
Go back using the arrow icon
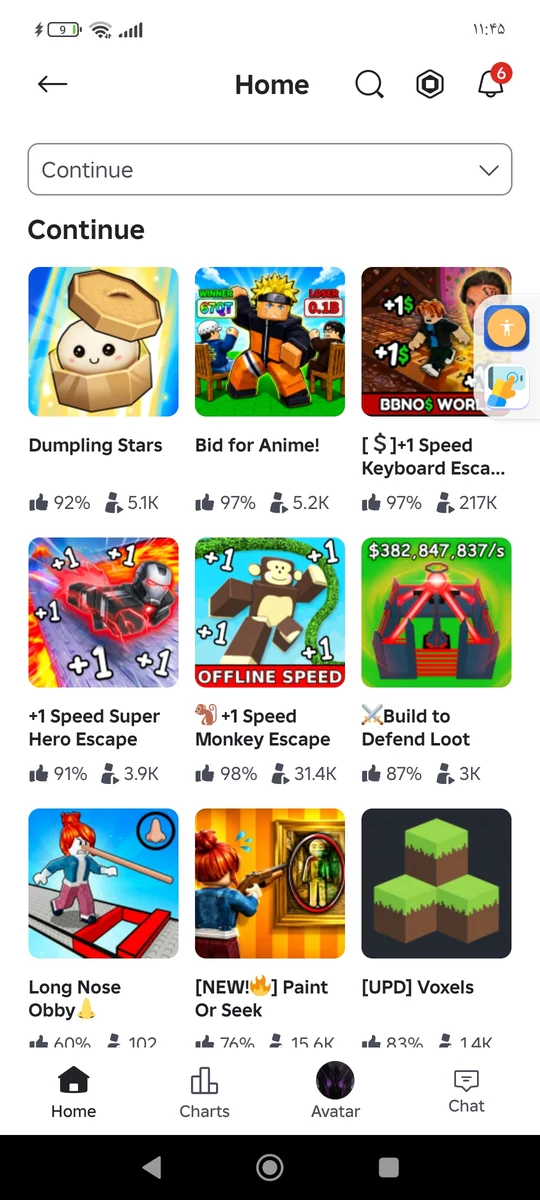pyautogui.click(x=52, y=85)
